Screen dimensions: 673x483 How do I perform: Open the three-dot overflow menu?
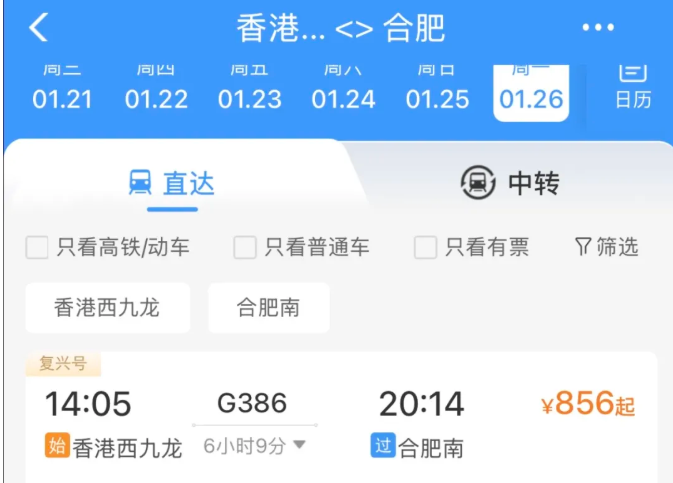point(598,28)
